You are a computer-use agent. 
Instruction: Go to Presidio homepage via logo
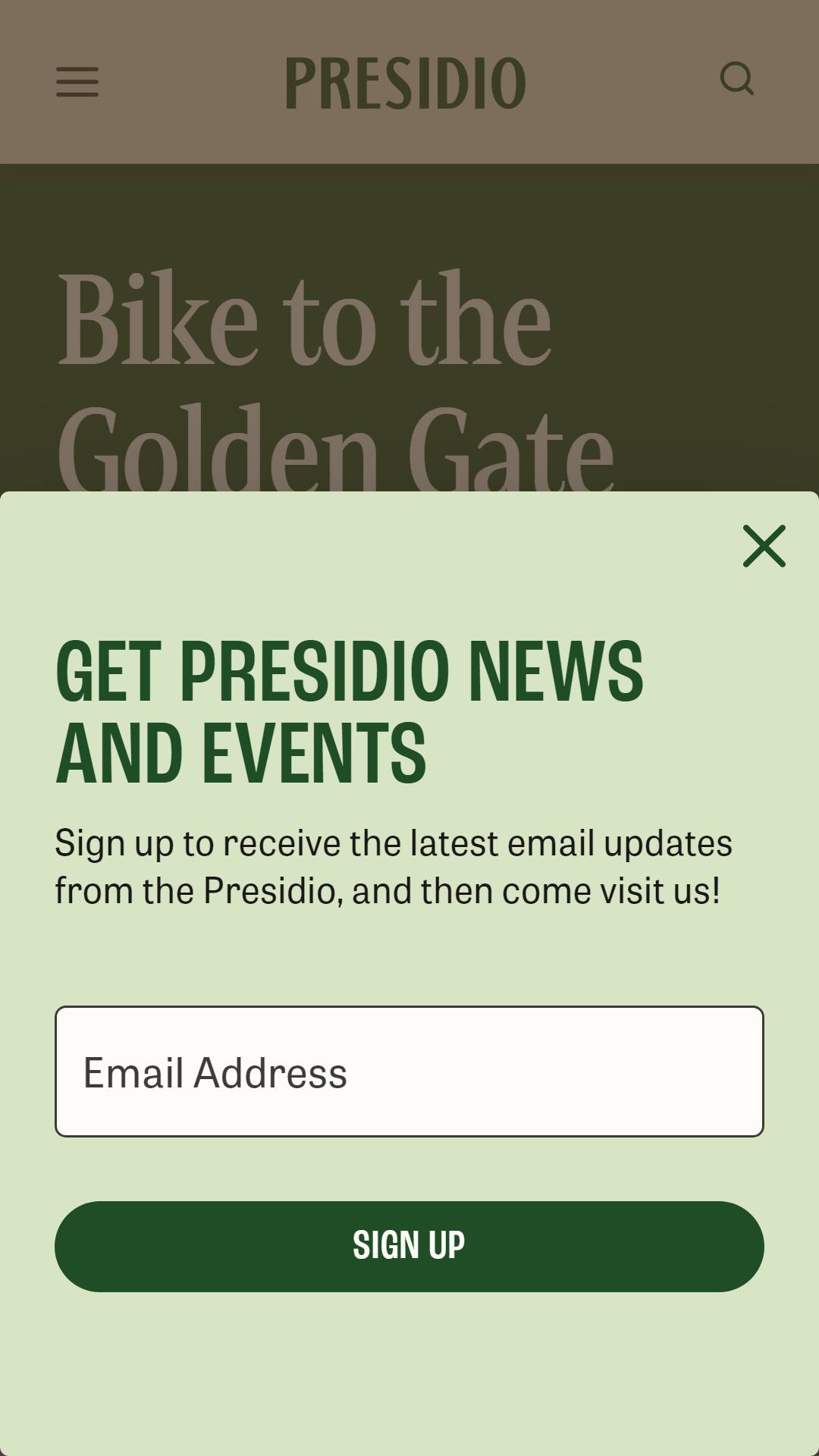406,83
